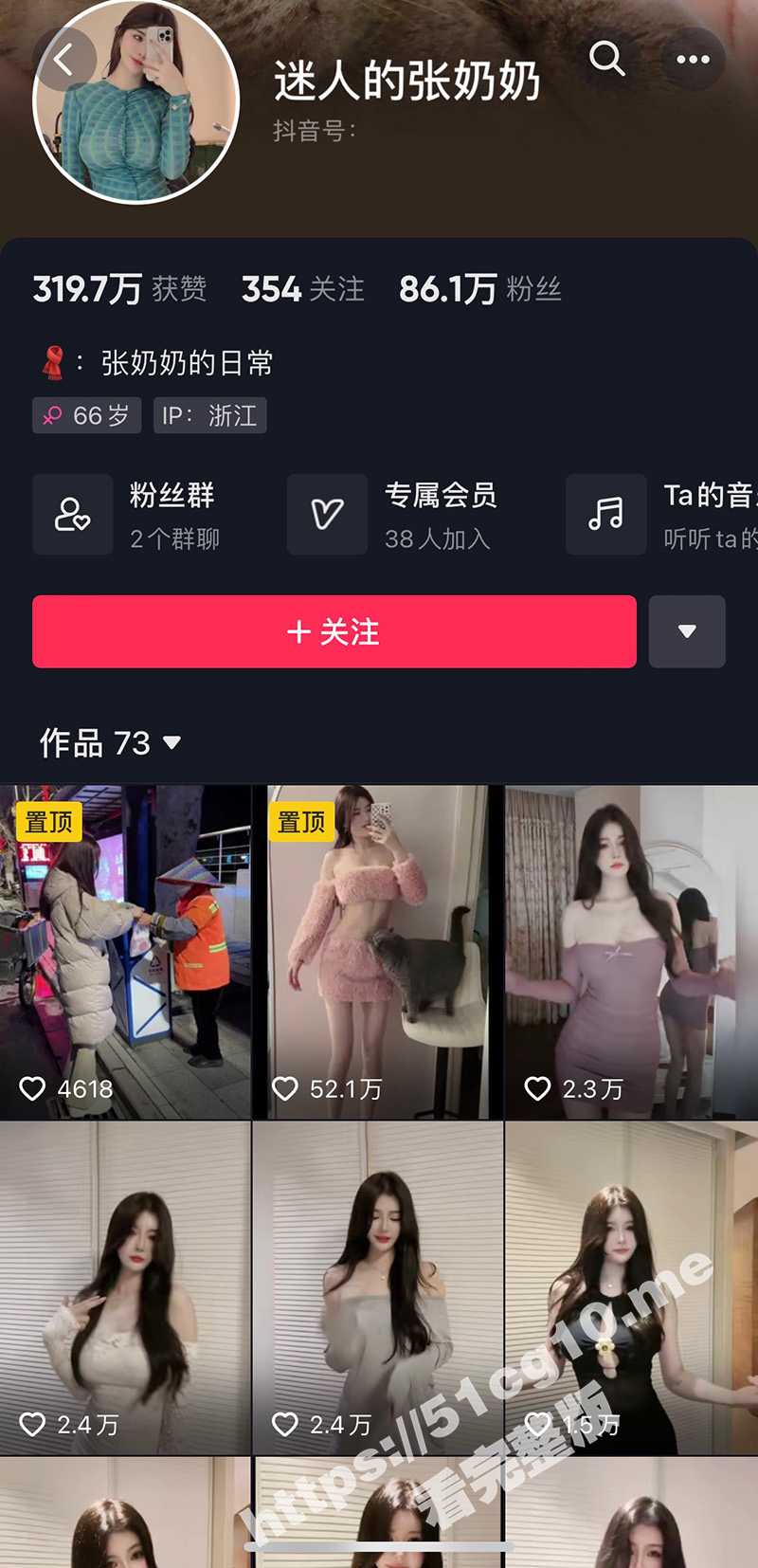Open pinned video with 52.1万 likes
This screenshot has width=758, height=1568.
[377, 952]
